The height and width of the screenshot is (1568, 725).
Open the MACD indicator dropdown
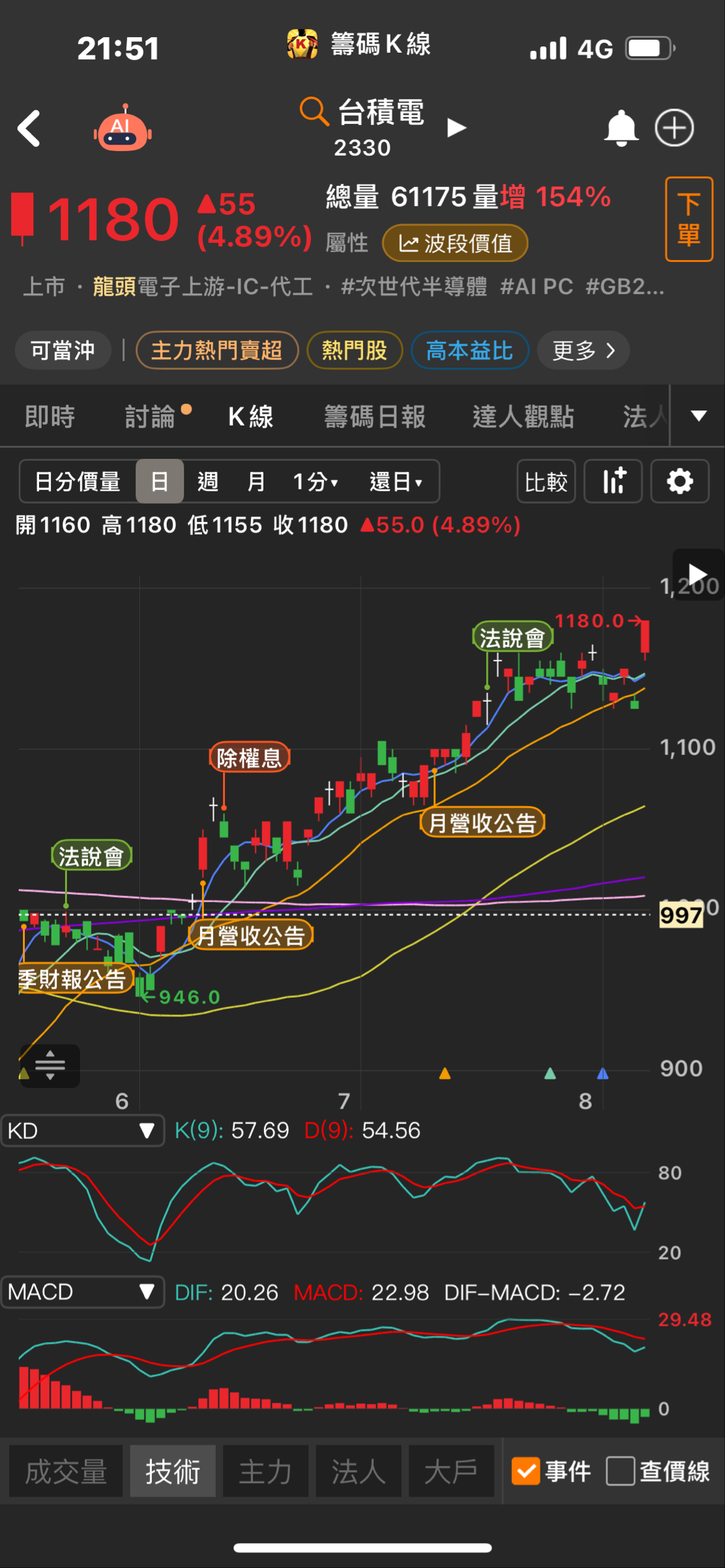click(82, 1292)
